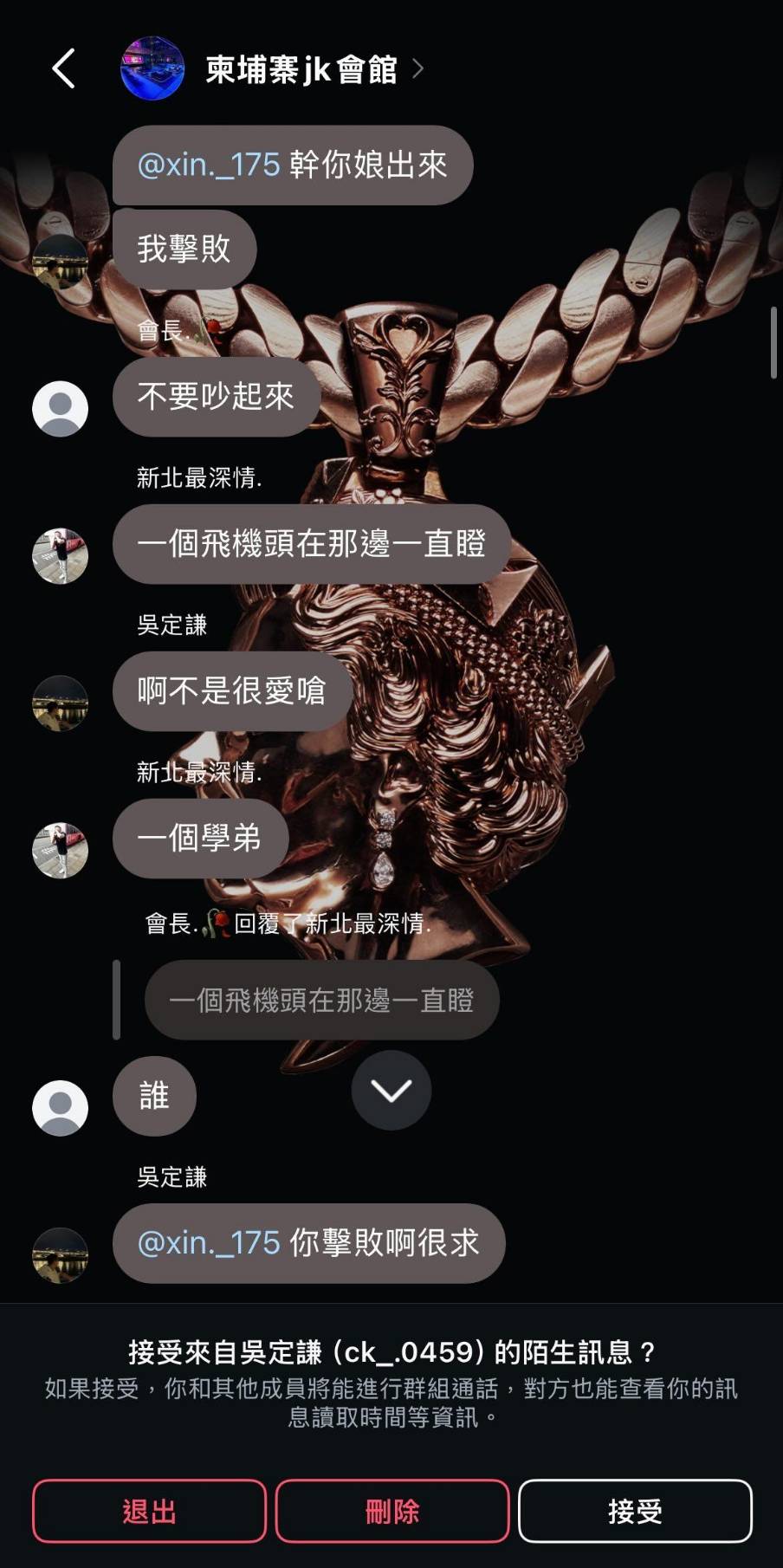This screenshot has width=783, height=1568.
Task: View avatar beside 一個飛機頭在那邊一直瞪 message
Action: coord(60,556)
